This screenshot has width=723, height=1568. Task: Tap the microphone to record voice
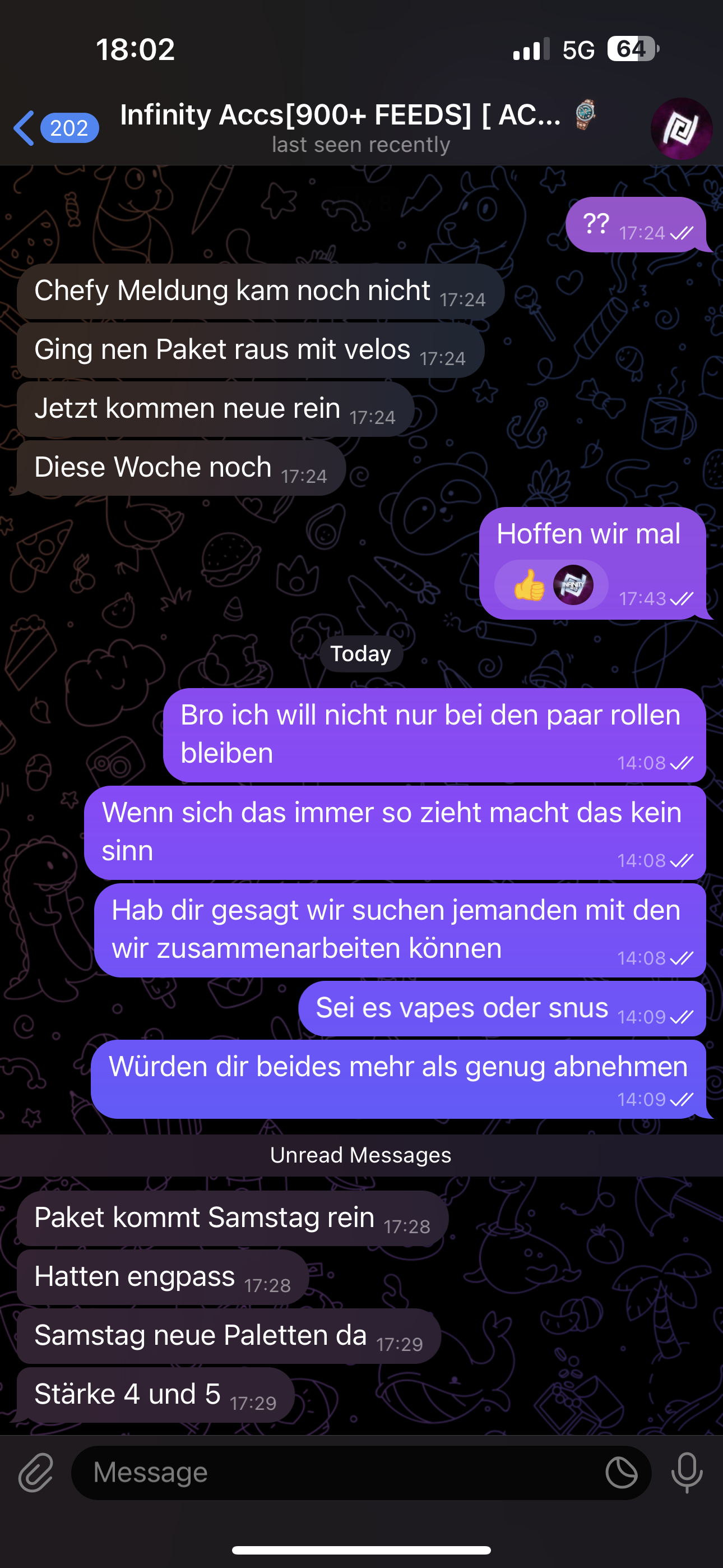pyautogui.click(x=687, y=1473)
